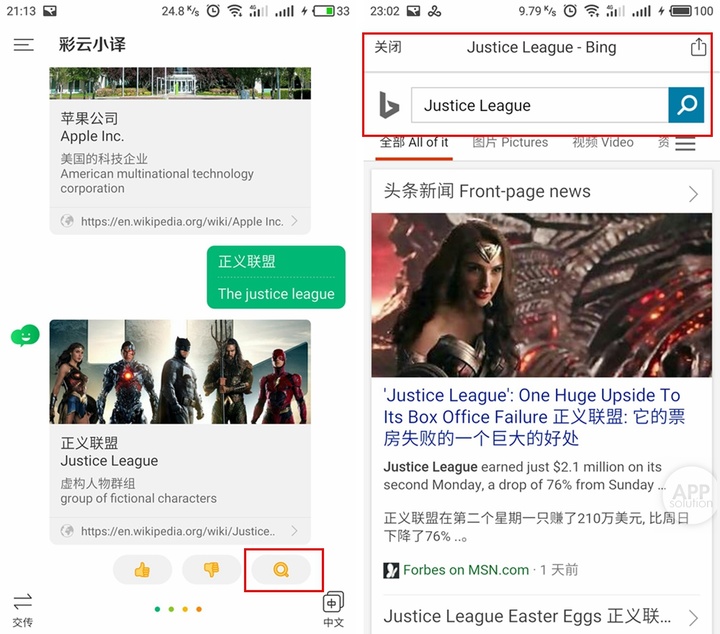Switch to the 图片 Pictures tab
The width and height of the screenshot is (720, 634).
[x=510, y=142]
